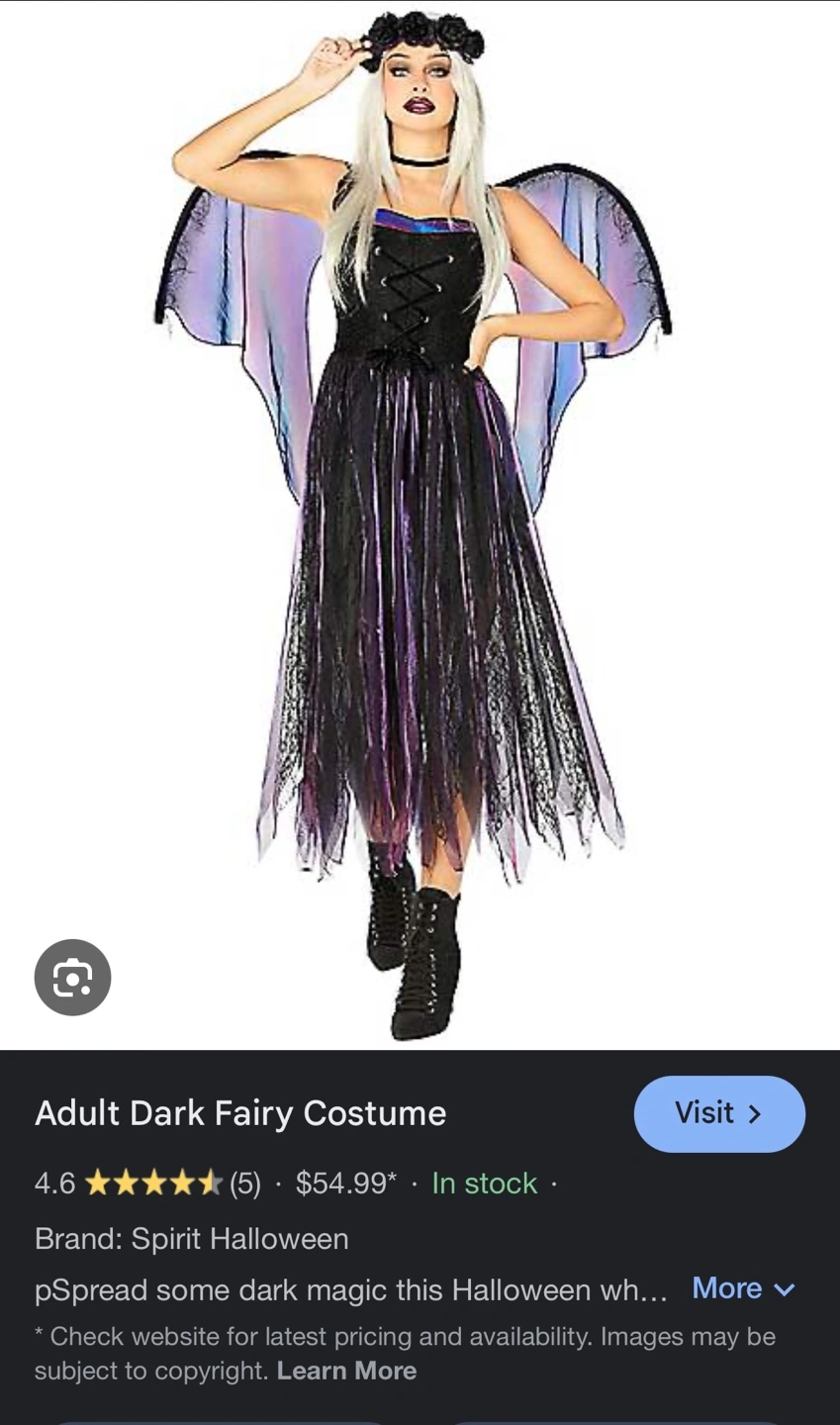
Task: Visit the Dark Fairy Costume page
Action: point(719,1113)
